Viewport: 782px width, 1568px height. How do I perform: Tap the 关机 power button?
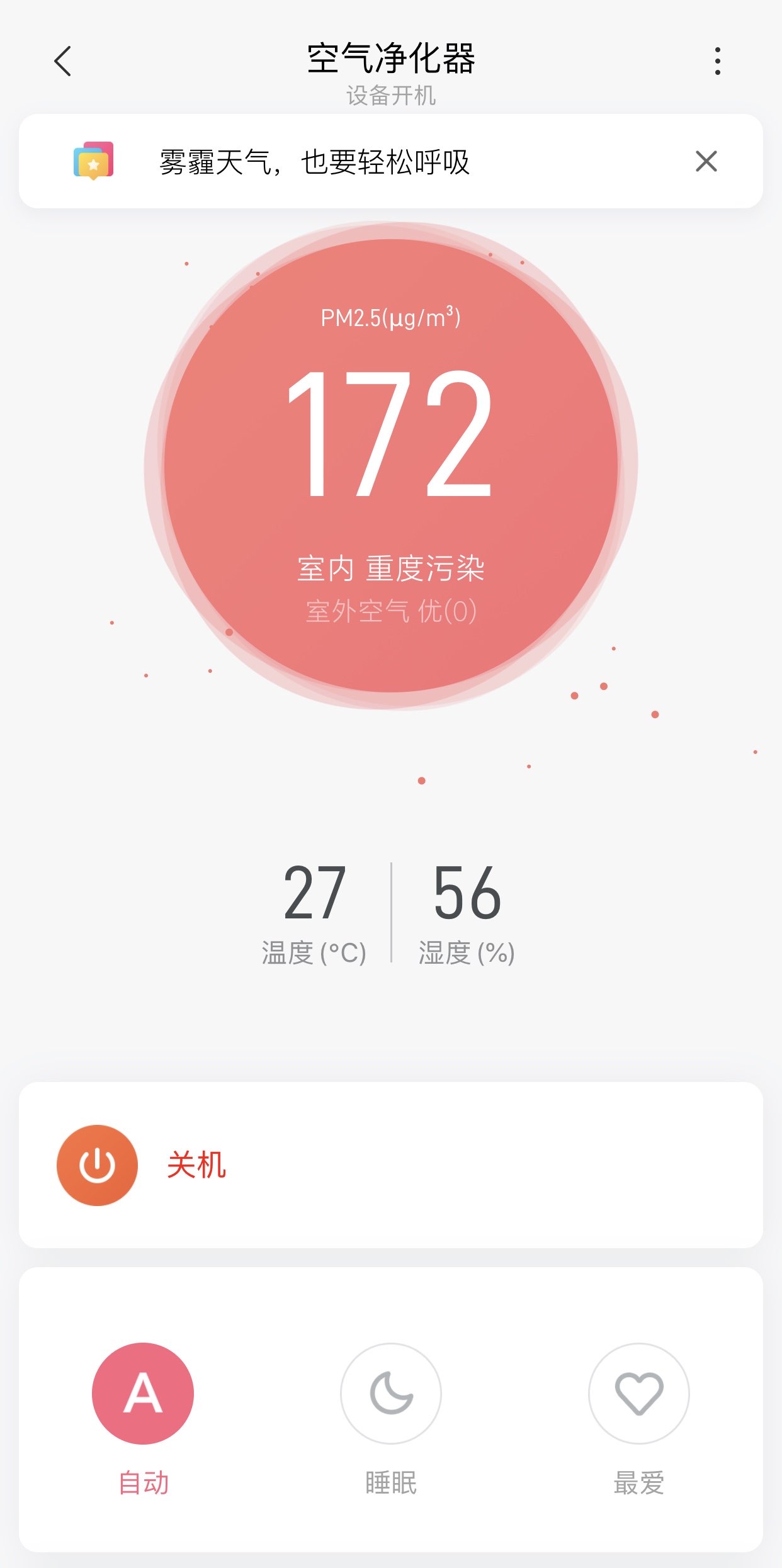pos(98,1165)
